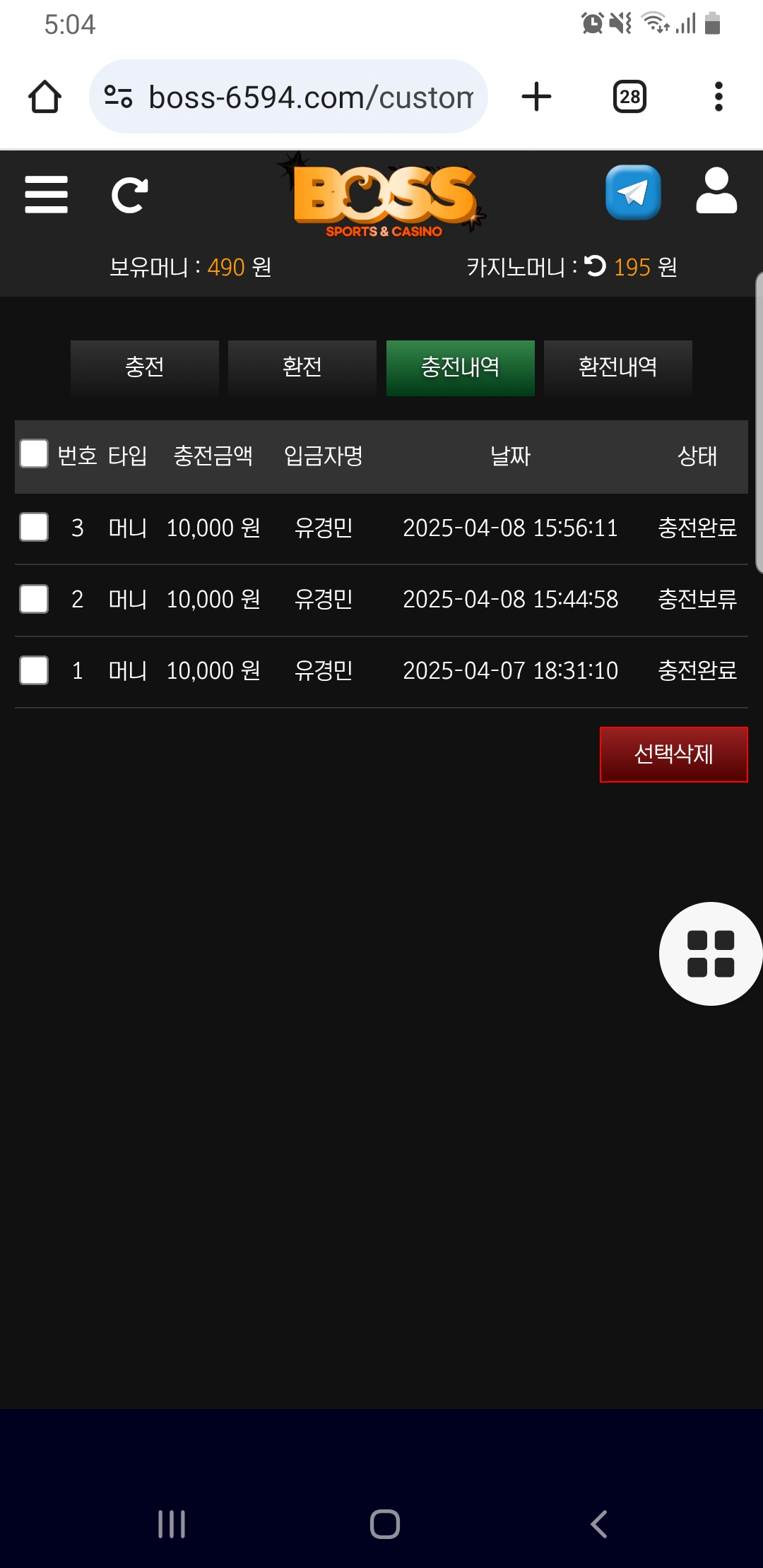Viewport: 763px width, 1568px height.
Task: Refresh the casino money balance
Action: tap(595, 266)
